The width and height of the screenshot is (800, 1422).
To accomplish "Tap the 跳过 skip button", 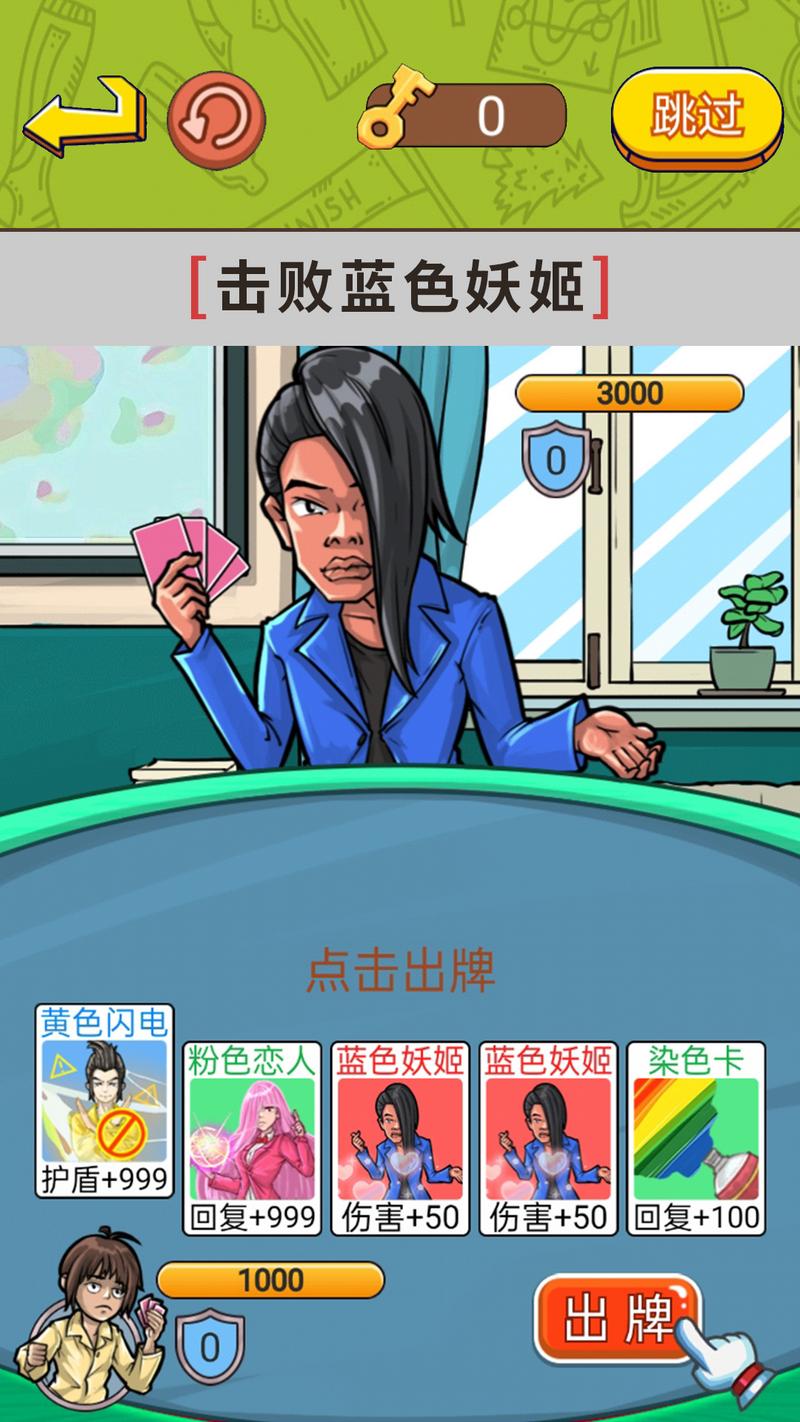I will [697, 117].
